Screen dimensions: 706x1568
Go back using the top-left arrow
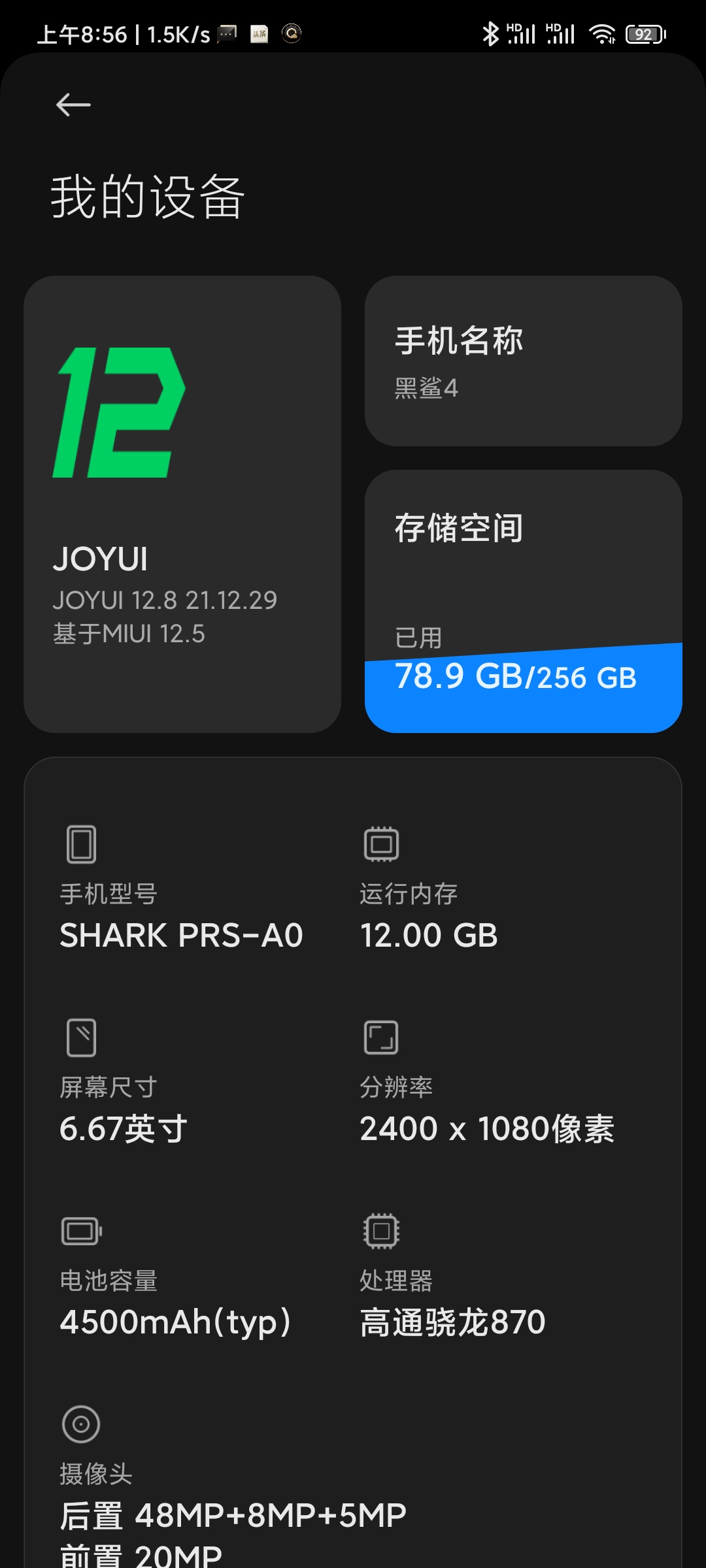tap(73, 105)
